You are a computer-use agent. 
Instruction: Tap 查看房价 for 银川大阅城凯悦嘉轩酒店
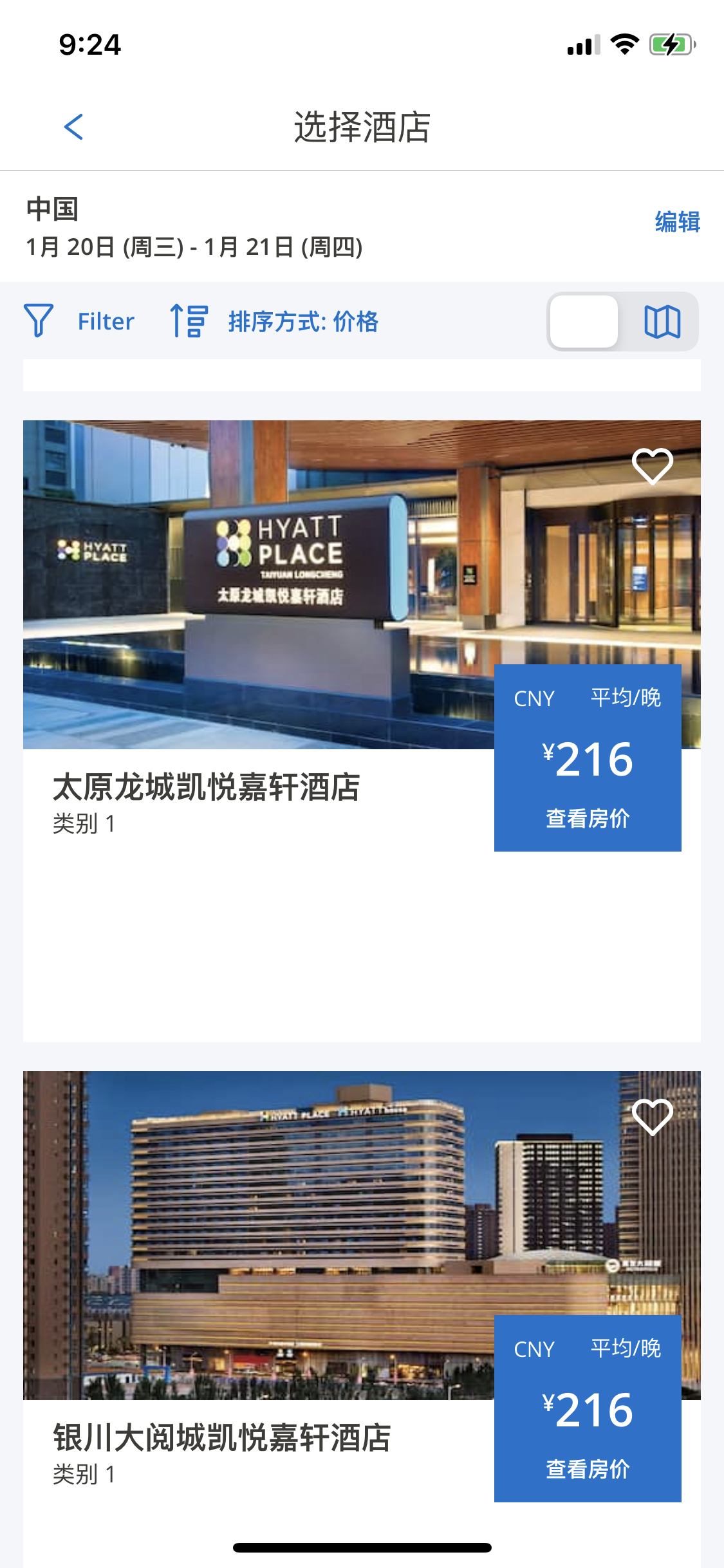(x=587, y=1469)
